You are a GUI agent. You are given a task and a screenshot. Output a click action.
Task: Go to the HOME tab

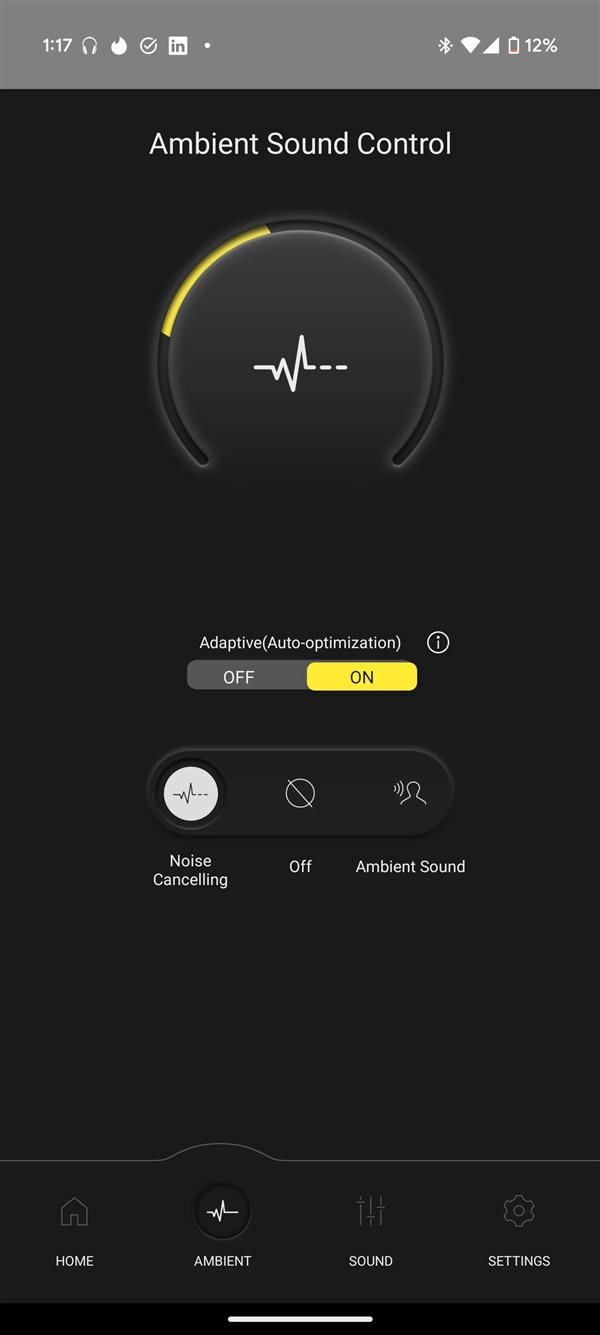point(74,1228)
